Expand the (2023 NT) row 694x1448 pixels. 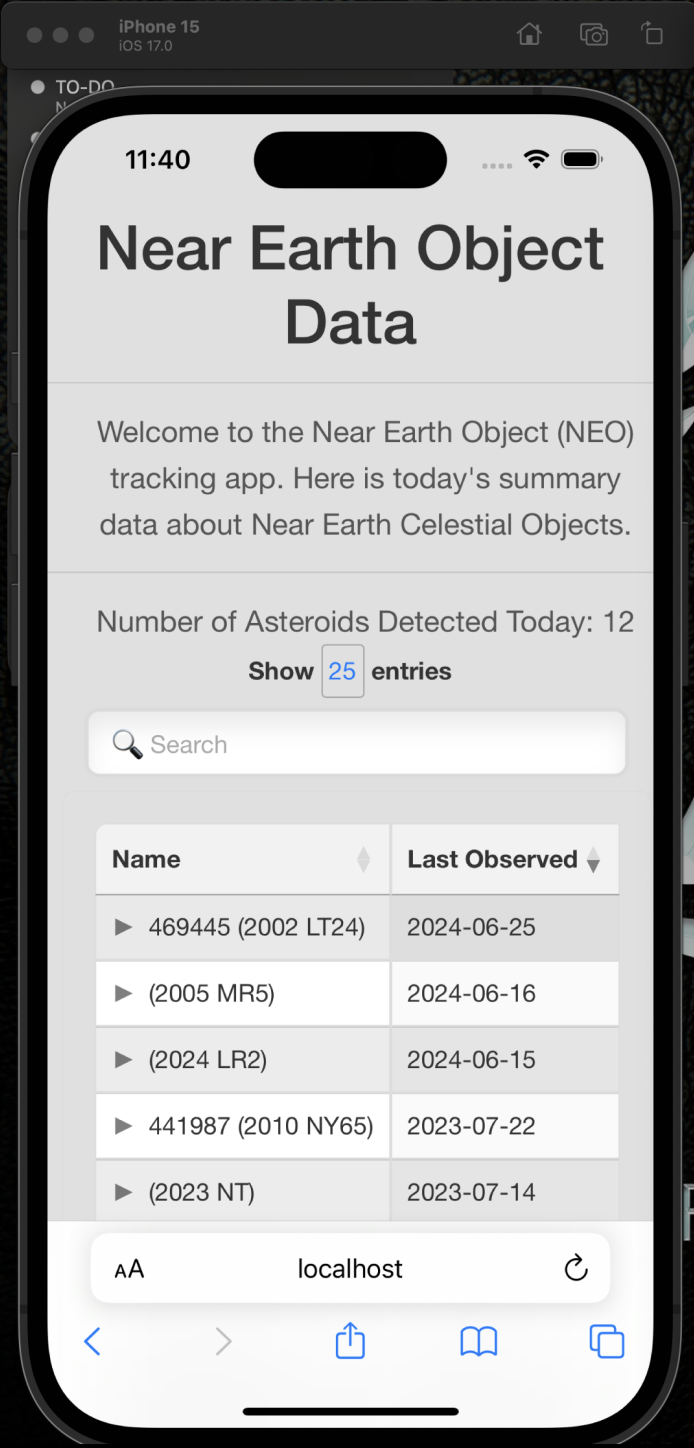click(124, 1192)
